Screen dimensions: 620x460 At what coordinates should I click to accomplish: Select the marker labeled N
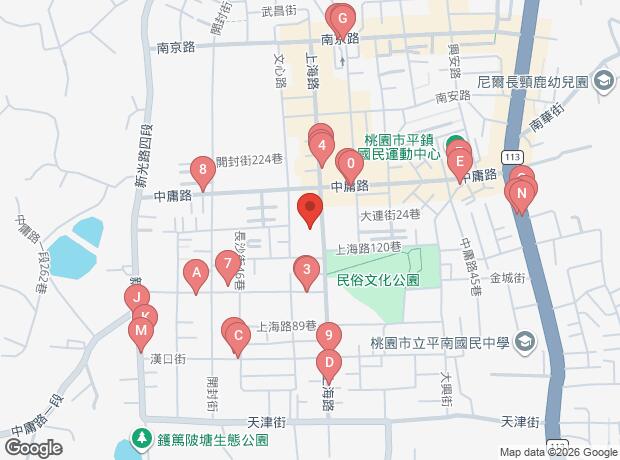(521, 193)
